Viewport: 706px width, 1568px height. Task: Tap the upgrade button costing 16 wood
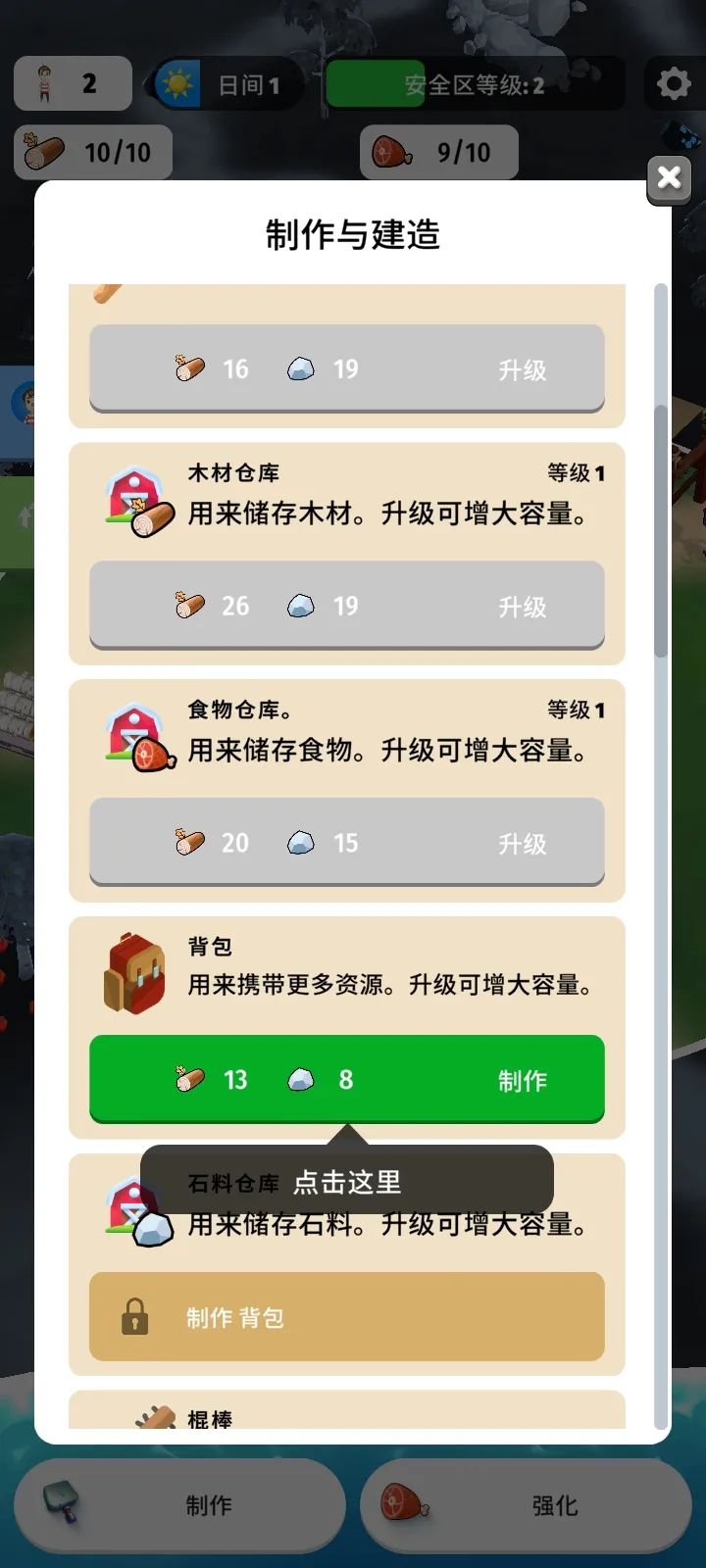point(347,368)
